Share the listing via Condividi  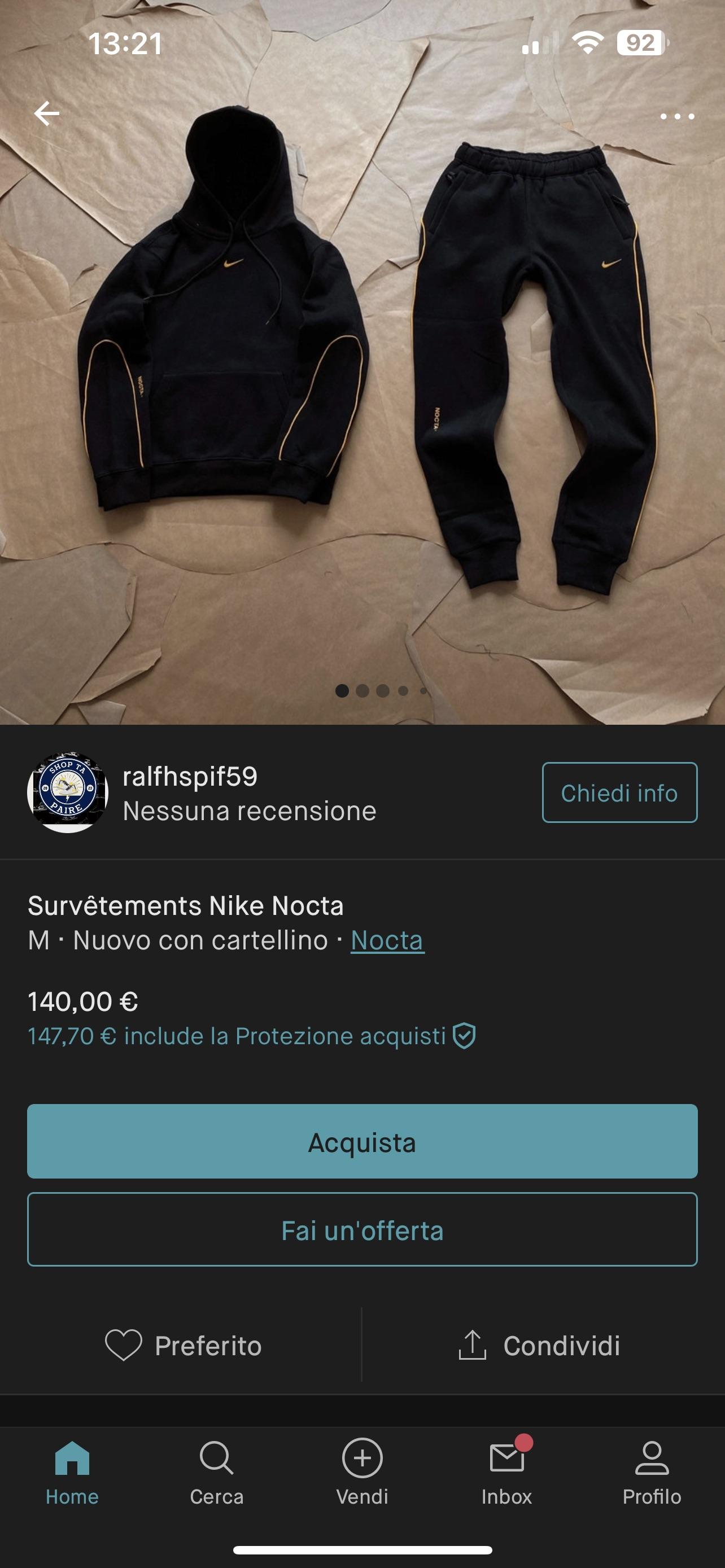(539, 1345)
